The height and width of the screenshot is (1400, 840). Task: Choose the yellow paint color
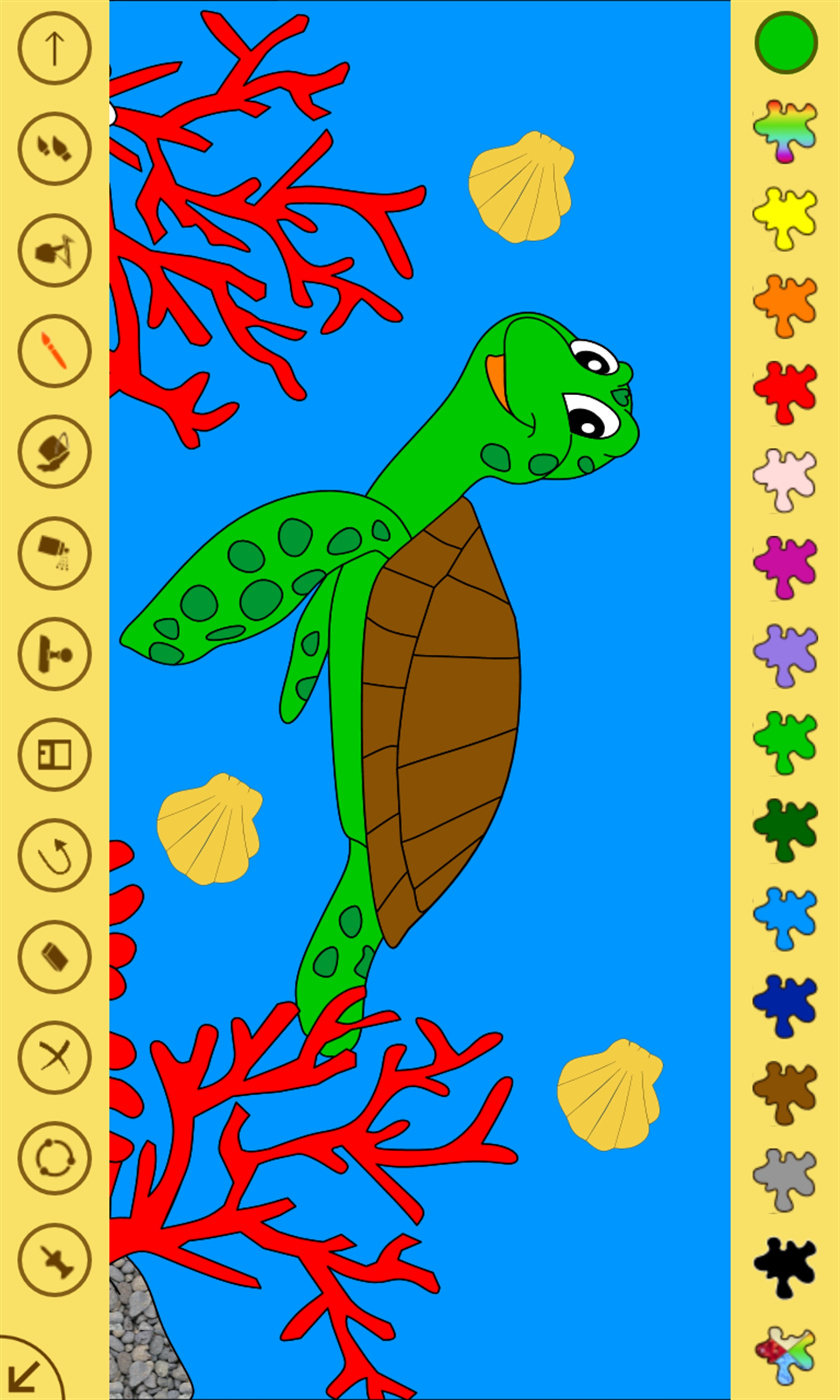[785, 218]
